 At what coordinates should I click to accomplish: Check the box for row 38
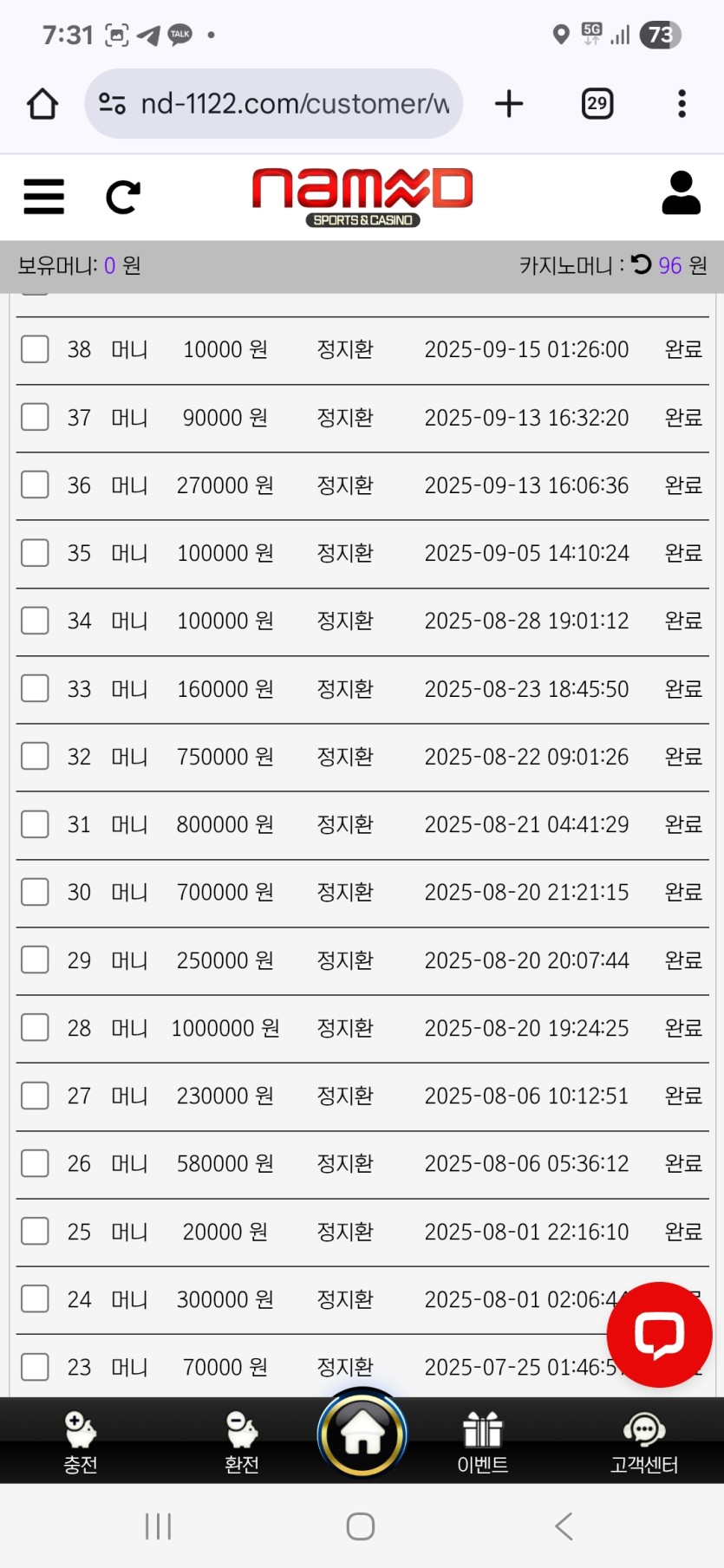(x=35, y=349)
